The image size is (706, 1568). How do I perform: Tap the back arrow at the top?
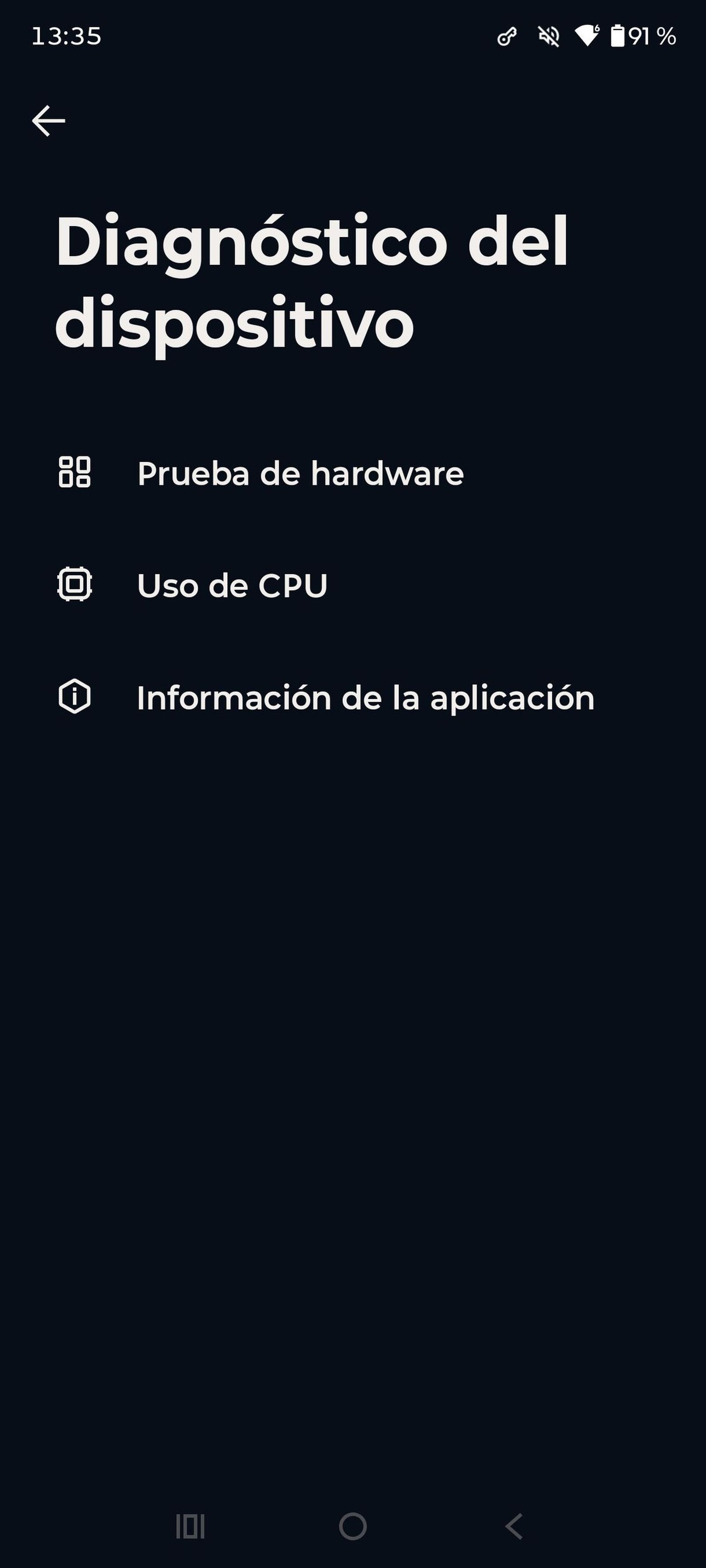(x=49, y=119)
